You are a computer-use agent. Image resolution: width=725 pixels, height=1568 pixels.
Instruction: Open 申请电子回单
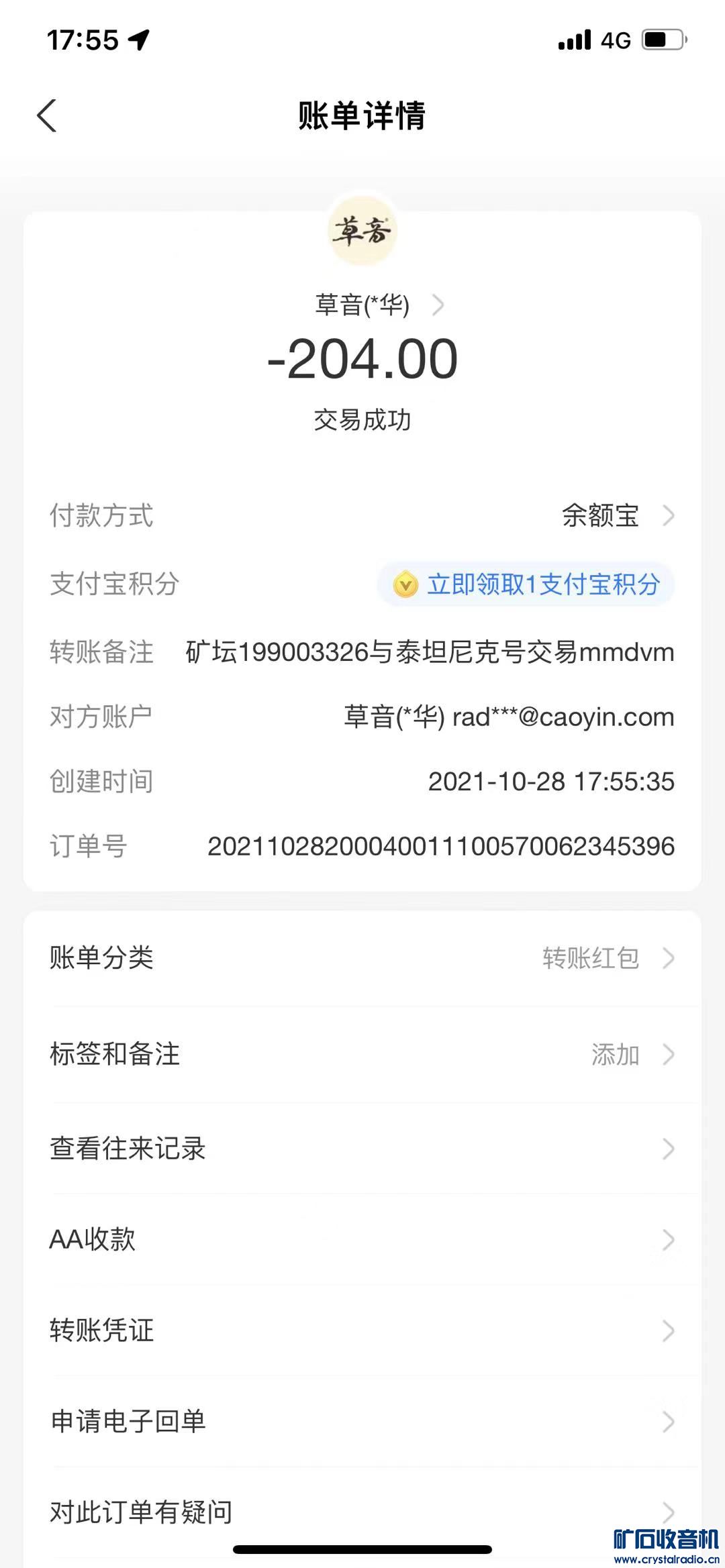click(362, 1421)
